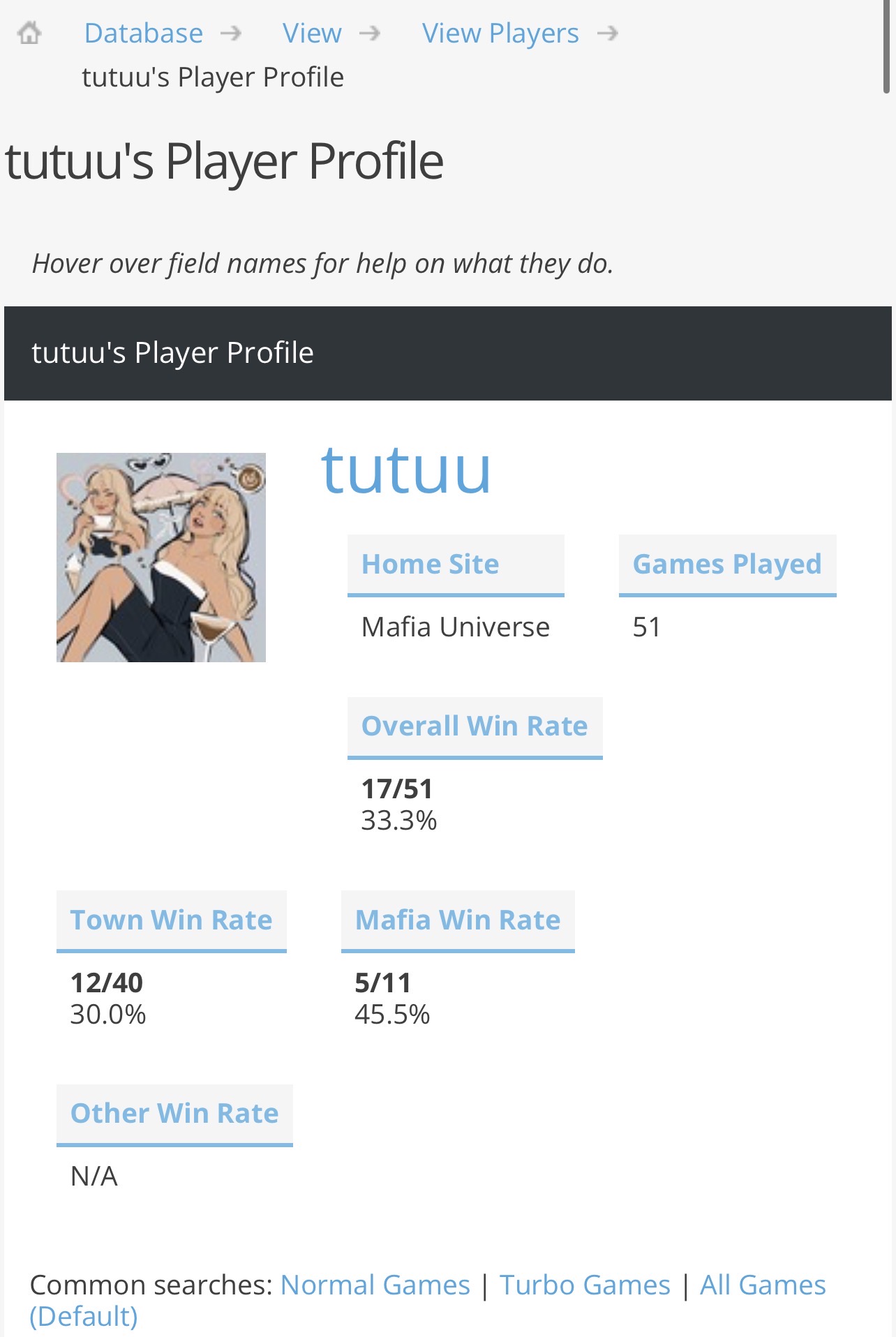This screenshot has width=896, height=1337.
Task: Tap the Home Site field name
Action: pos(430,564)
